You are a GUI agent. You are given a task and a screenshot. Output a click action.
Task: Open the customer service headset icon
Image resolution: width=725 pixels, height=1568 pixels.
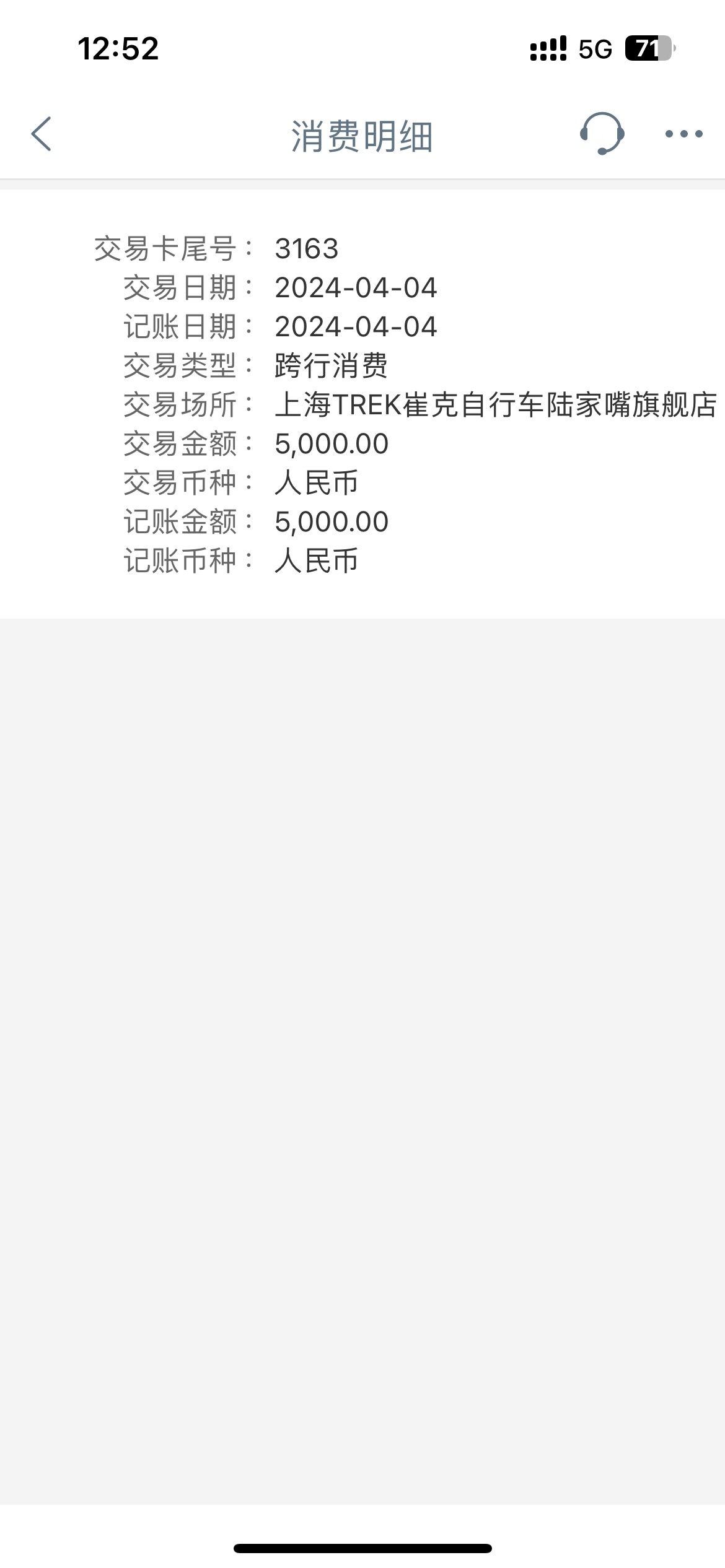click(x=602, y=133)
